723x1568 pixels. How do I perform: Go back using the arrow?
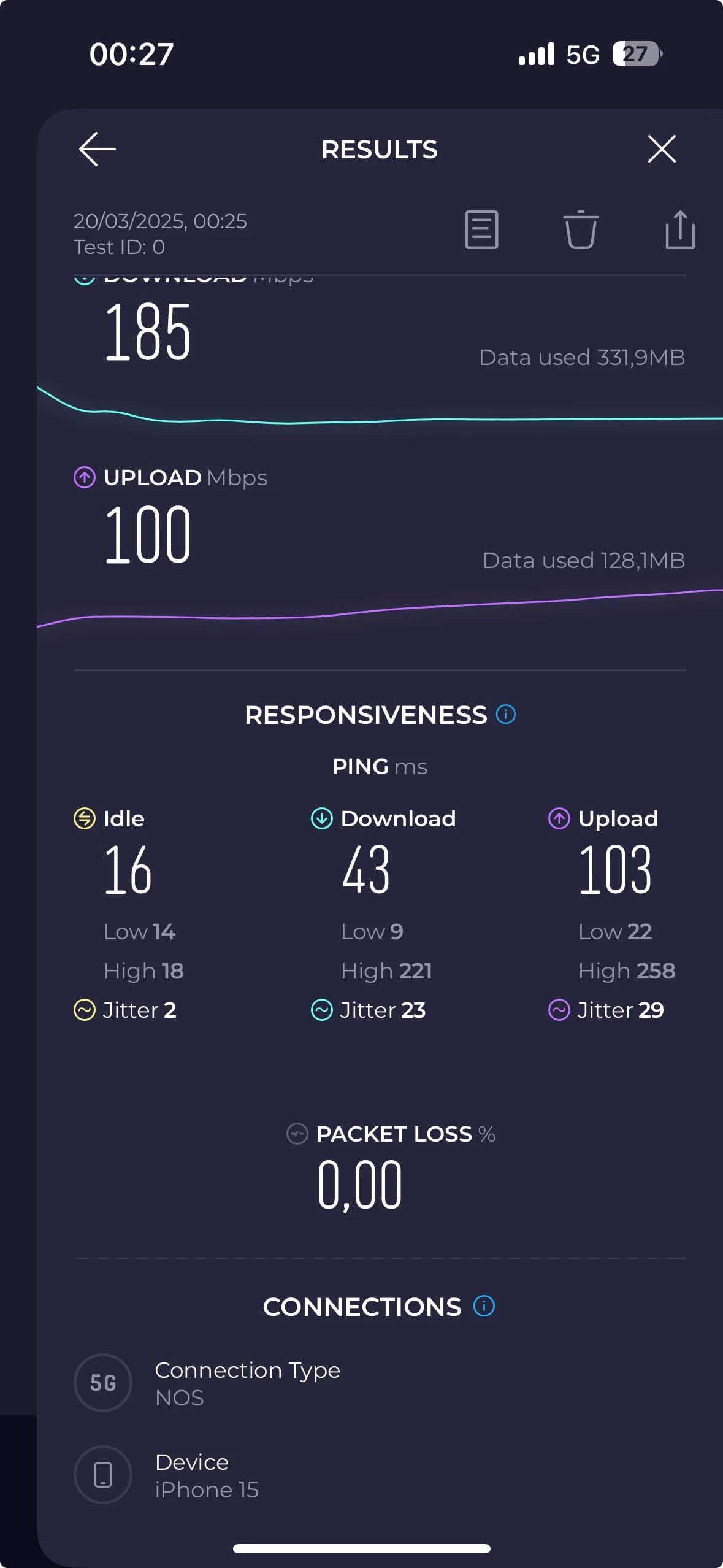coord(98,149)
